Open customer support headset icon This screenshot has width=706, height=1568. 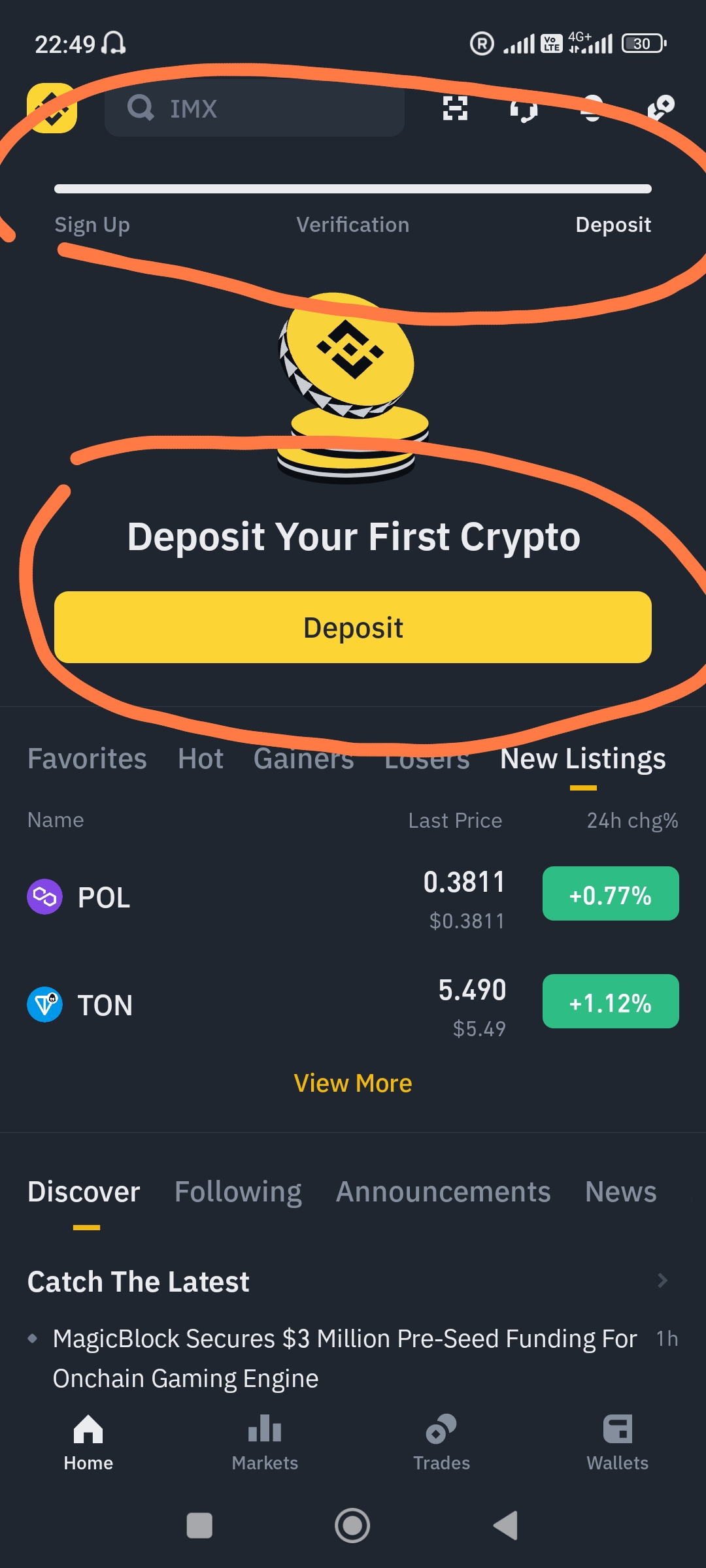pos(524,108)
